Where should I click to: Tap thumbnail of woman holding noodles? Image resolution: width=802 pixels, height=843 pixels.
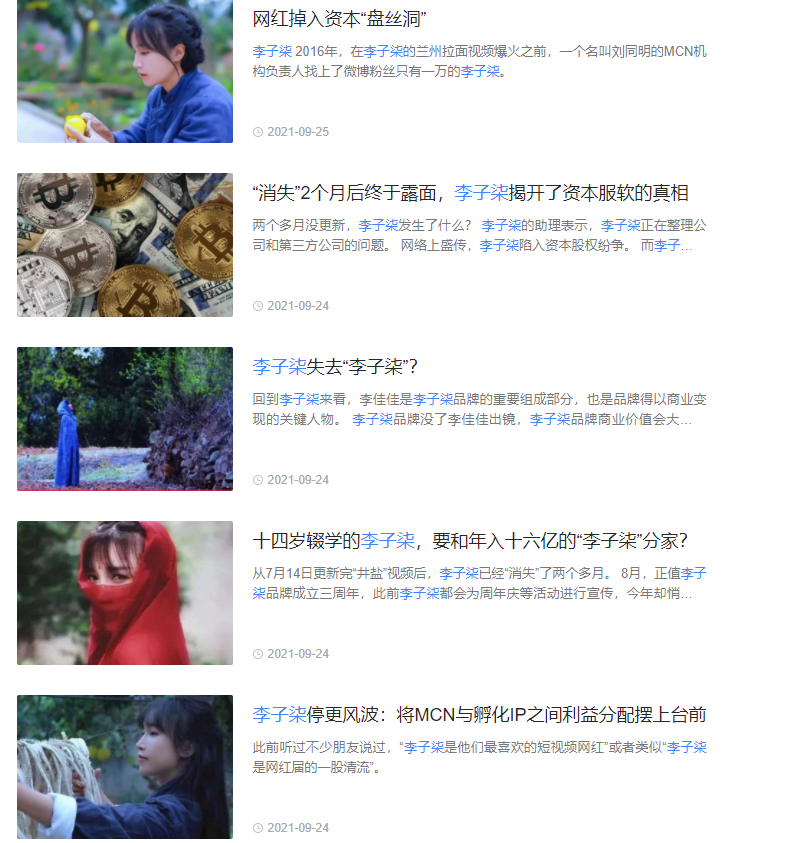click(125, 767)
